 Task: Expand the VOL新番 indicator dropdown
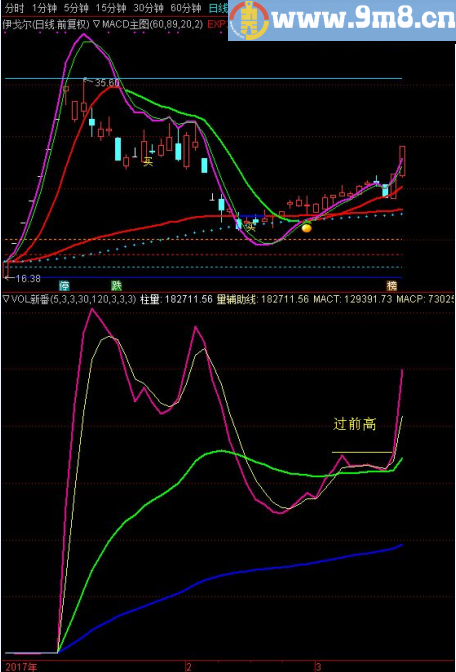point(6,299)
